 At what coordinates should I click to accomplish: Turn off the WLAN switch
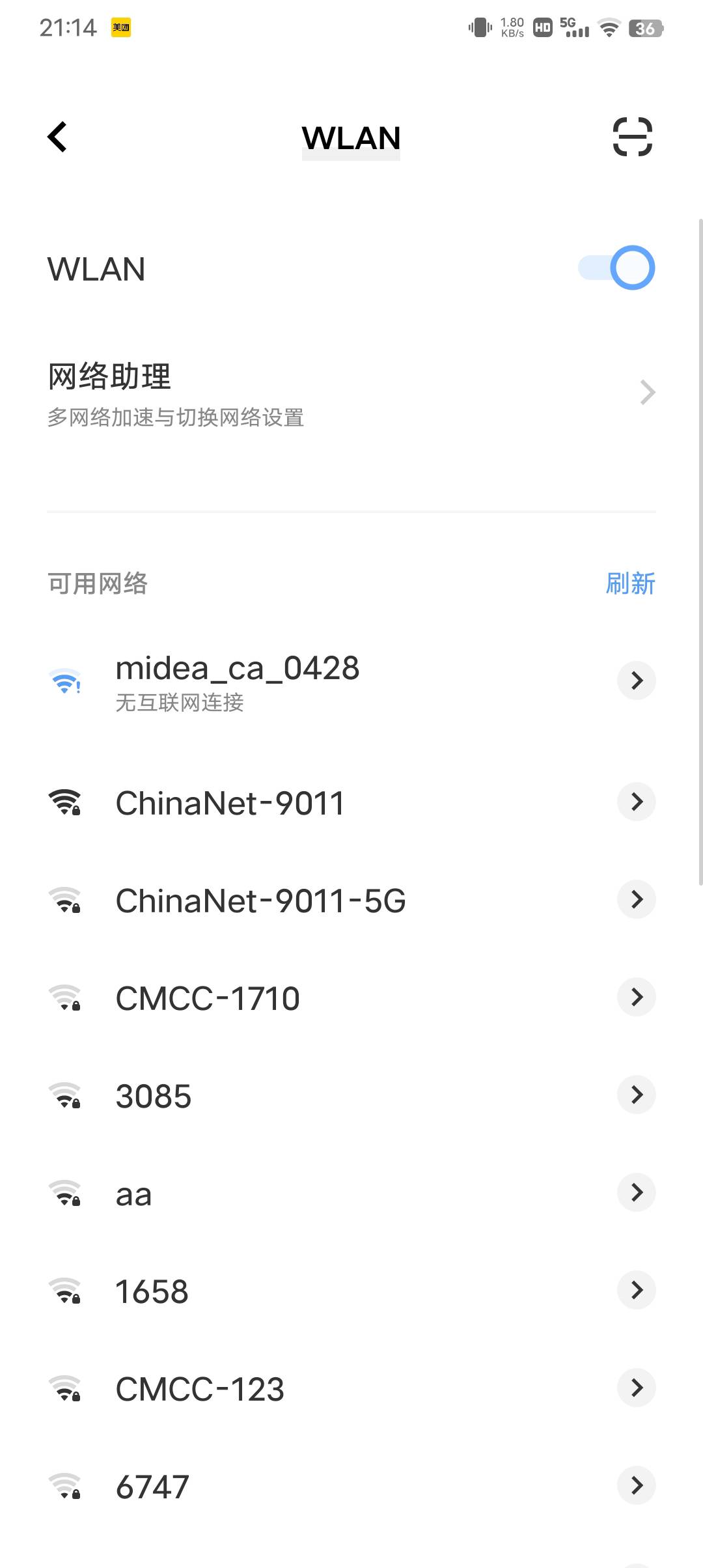click(616, 268)
